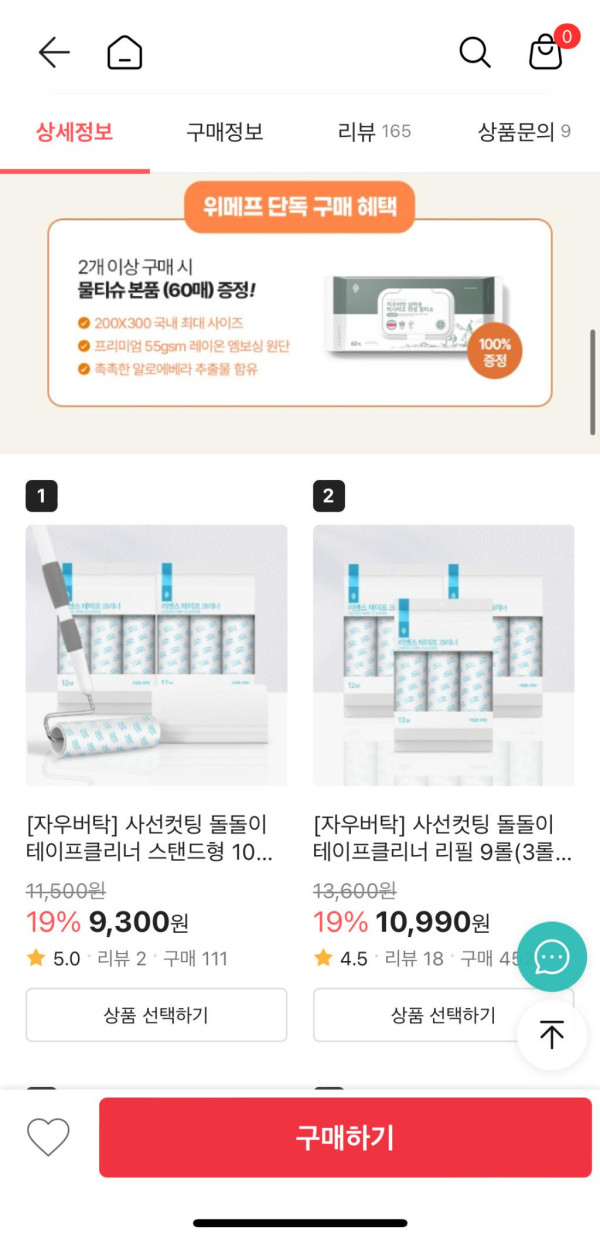
Task: Switch to the 상품문의 tab
Action: point(523,132)
